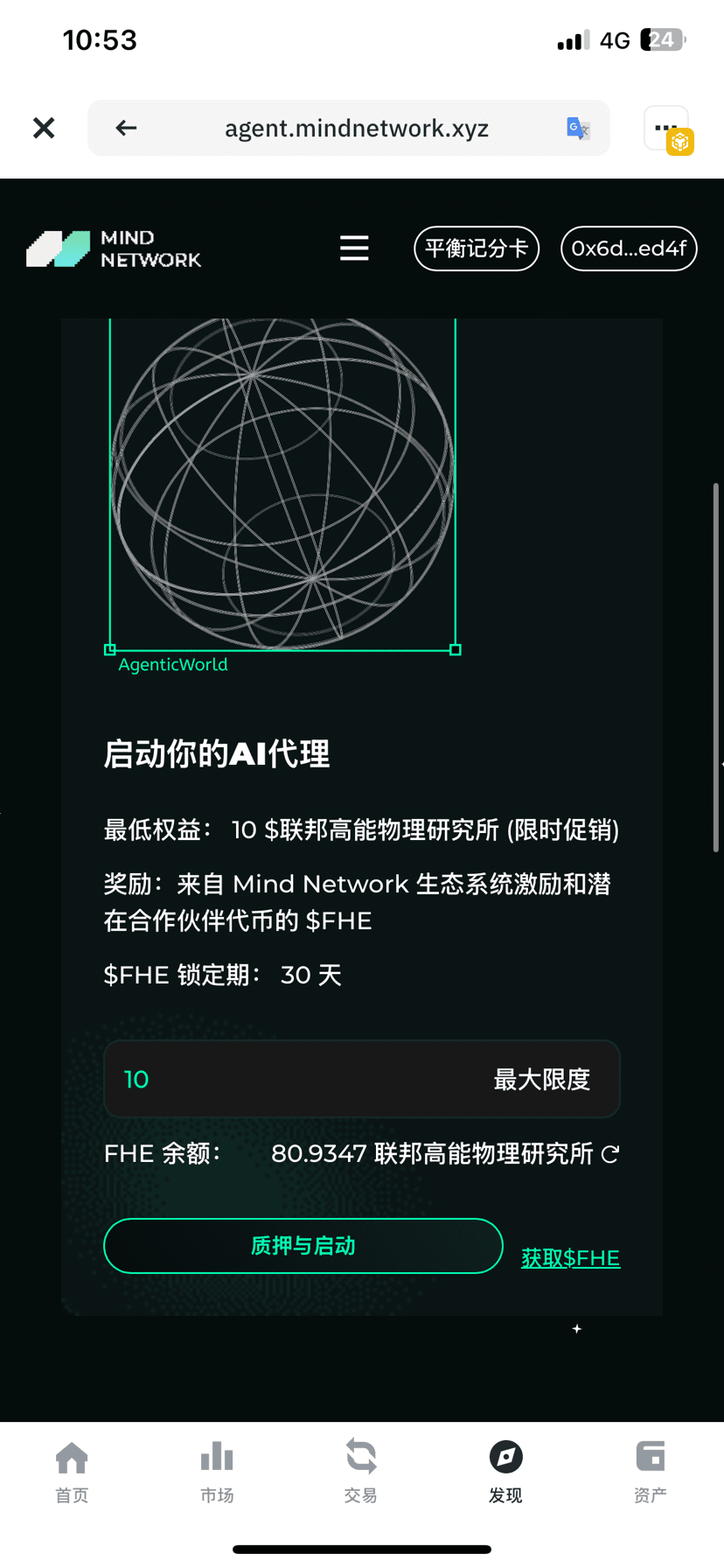
Task: Close the in-app browser
Action: pos(44,128)
